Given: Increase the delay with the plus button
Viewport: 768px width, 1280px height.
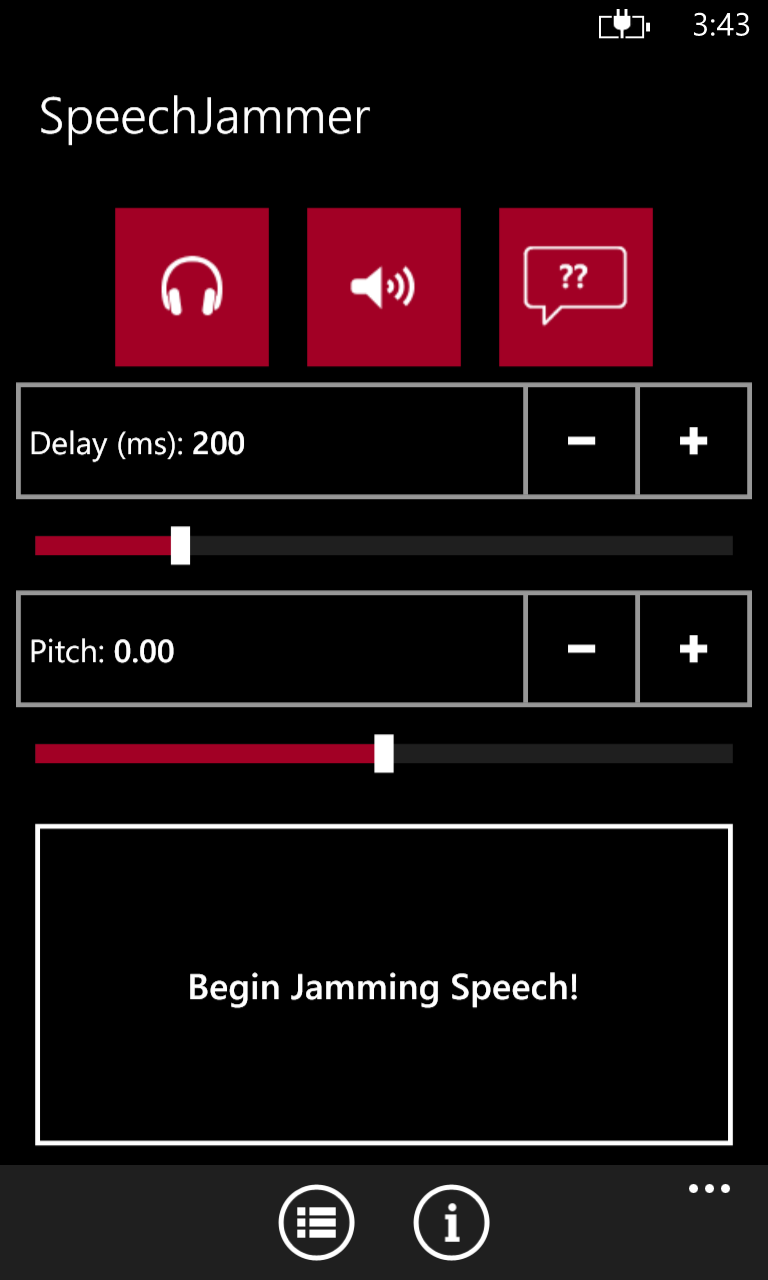Looking at the screenshot, I should click(693, 441).
